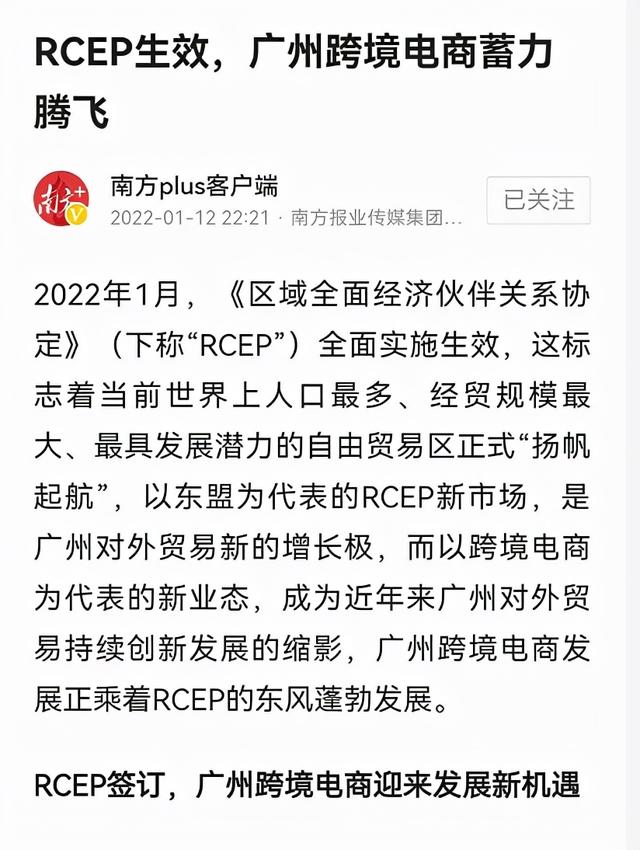Open the 南方plus客户端 author avatar
Viewport: 640px width, 850px height.
coord(62,200)
